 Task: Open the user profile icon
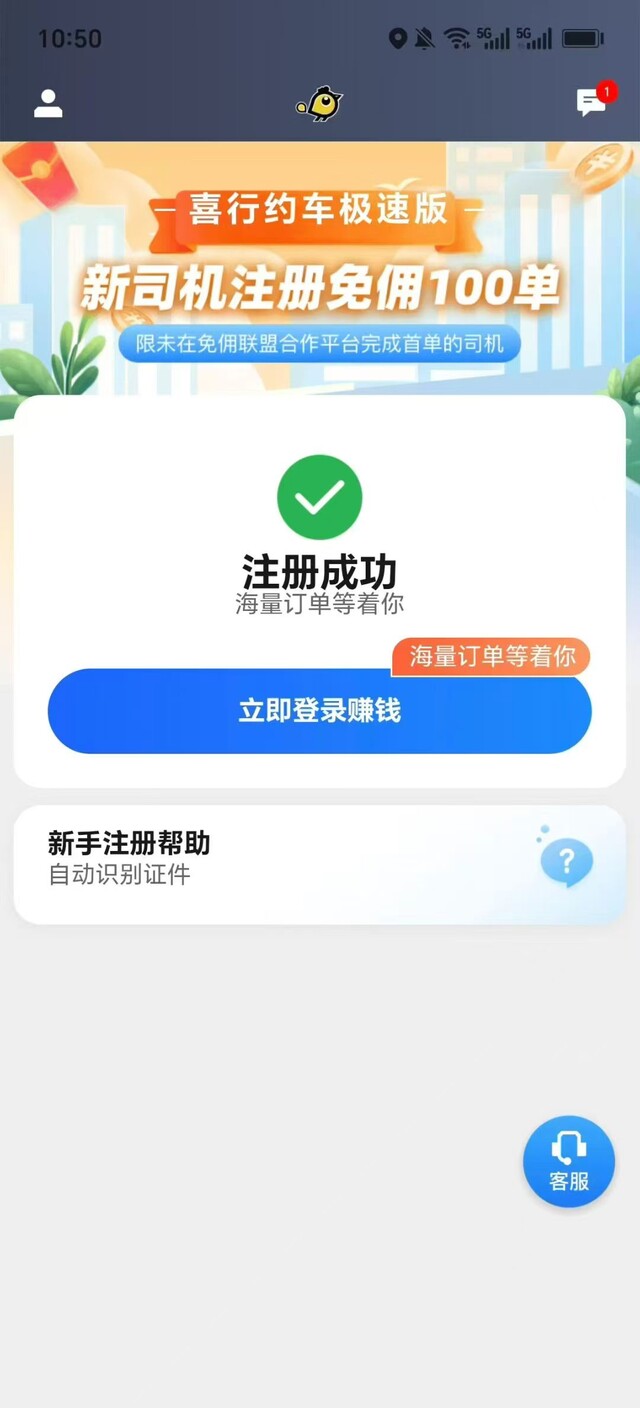tap(48, 103)
